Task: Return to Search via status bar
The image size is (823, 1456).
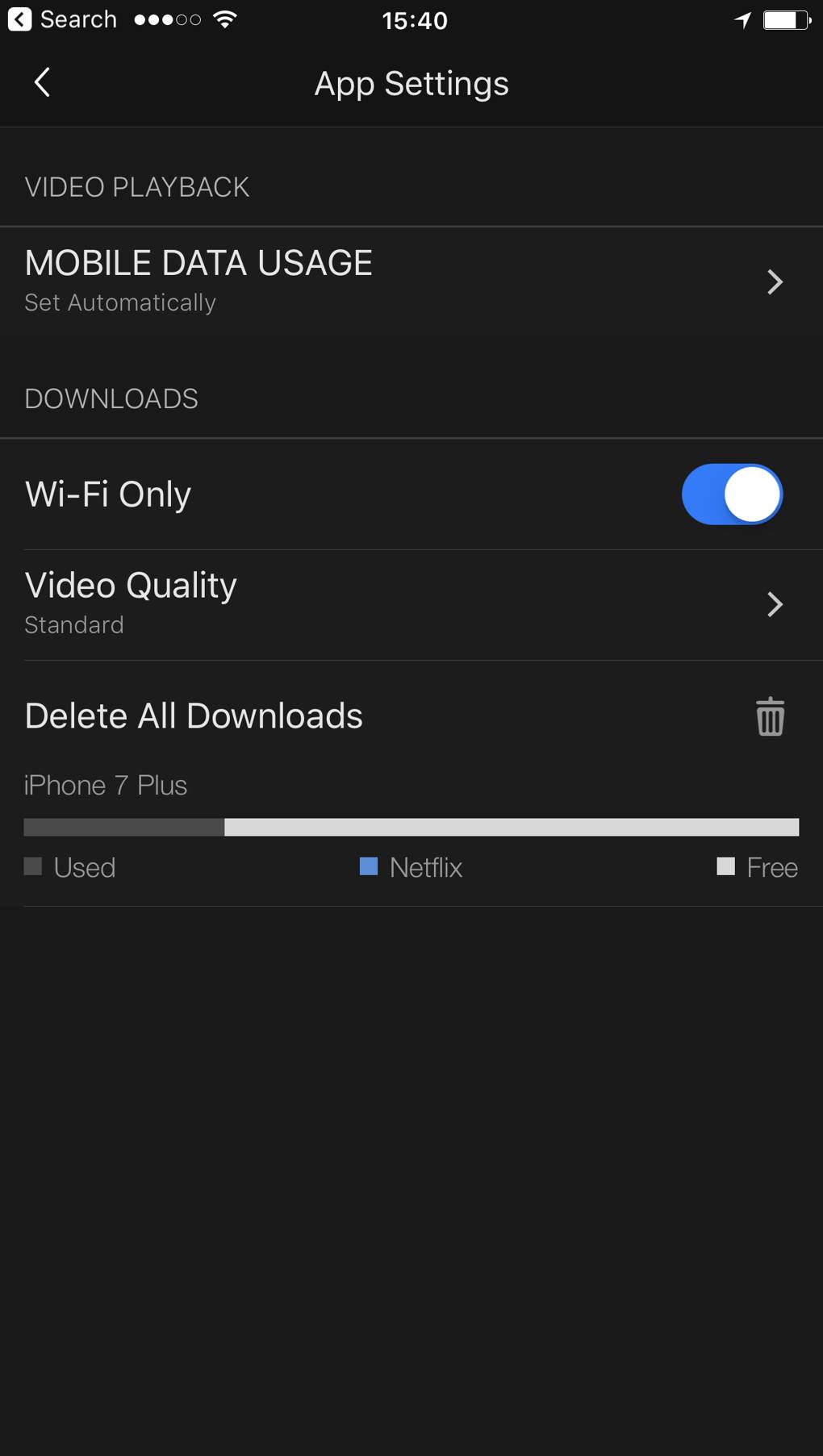Action: click(x=63, y=19)
